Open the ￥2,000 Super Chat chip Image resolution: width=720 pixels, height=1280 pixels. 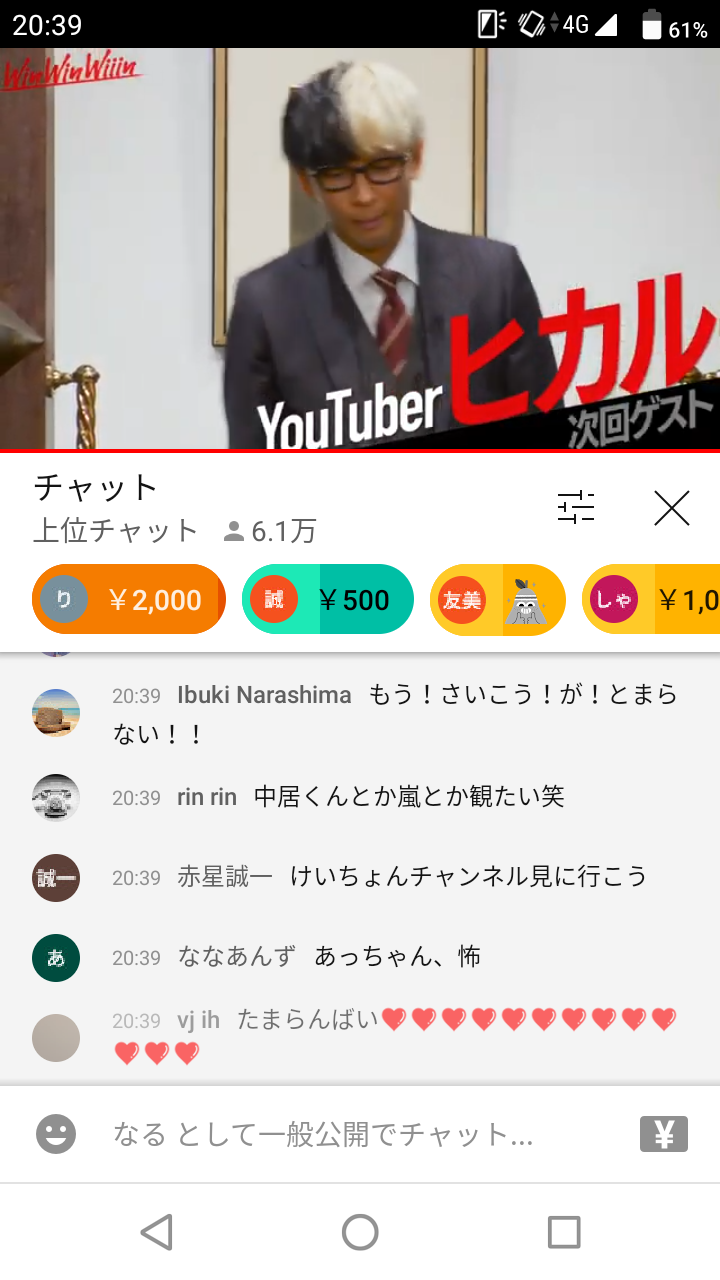point(129,599)
